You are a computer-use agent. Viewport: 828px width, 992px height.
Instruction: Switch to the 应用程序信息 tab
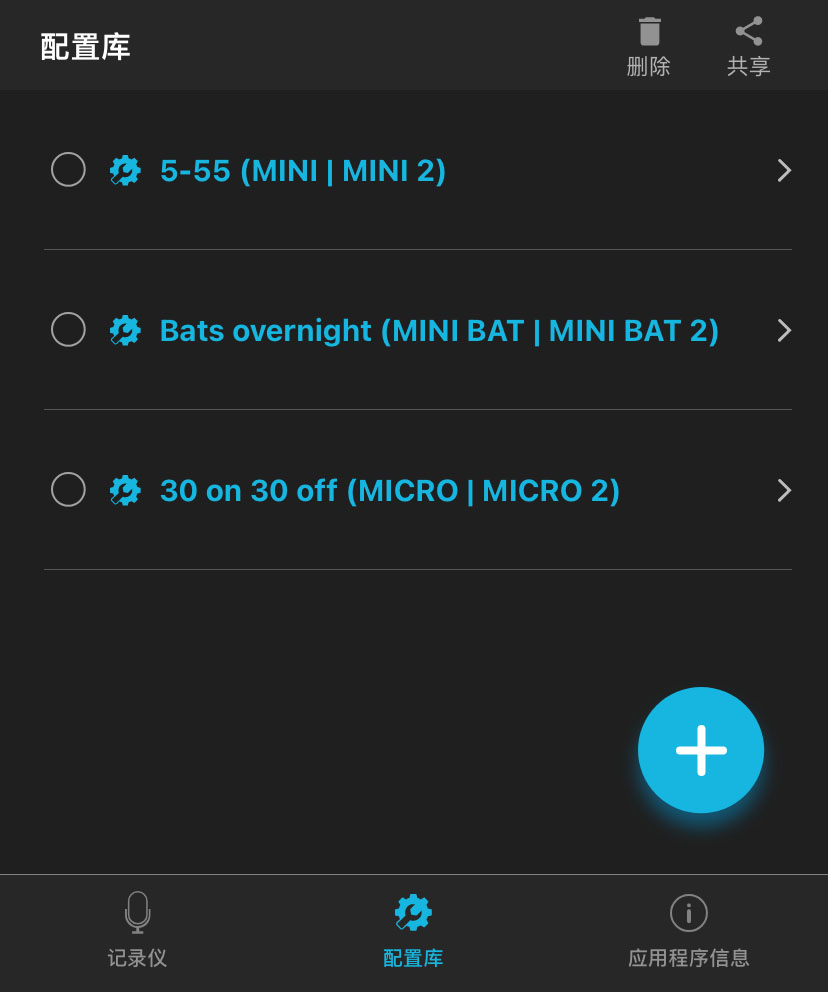(688, 930)
